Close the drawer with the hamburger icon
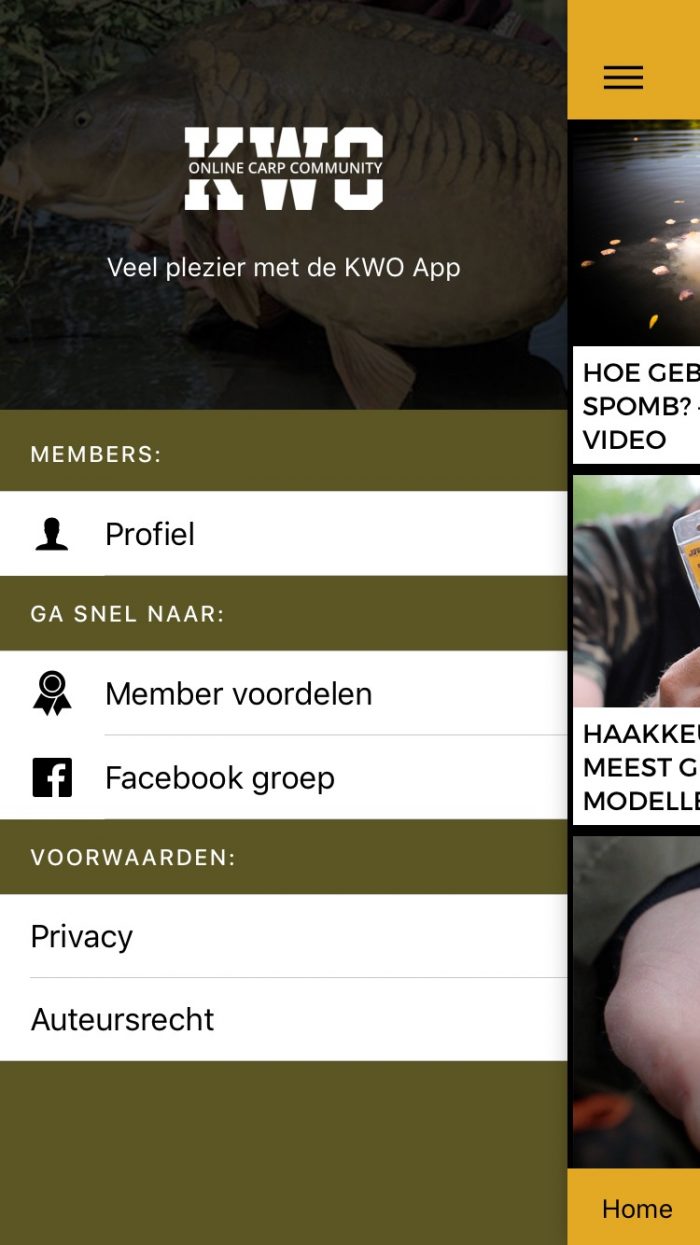 [x=623, y=78]
